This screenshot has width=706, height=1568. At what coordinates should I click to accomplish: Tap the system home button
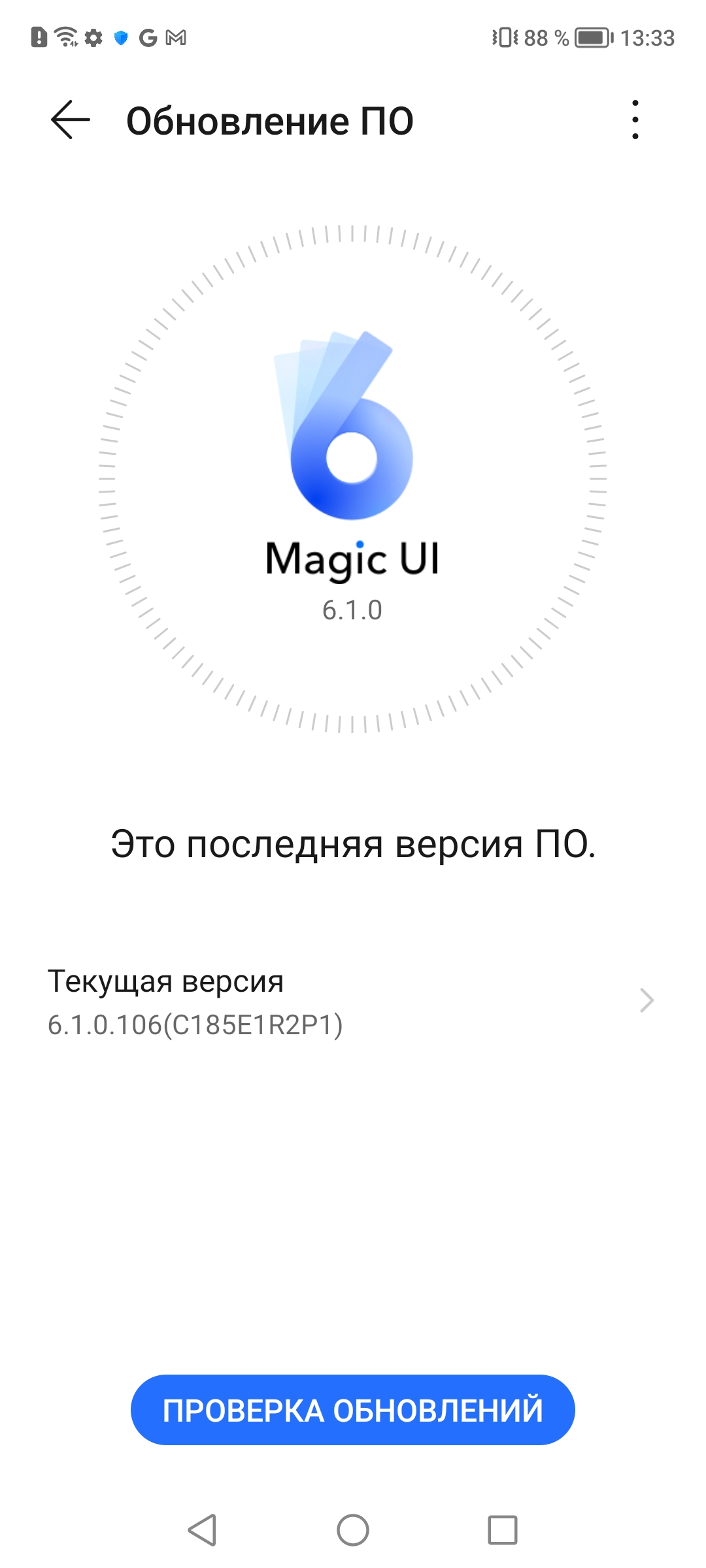coord(352,1530)
